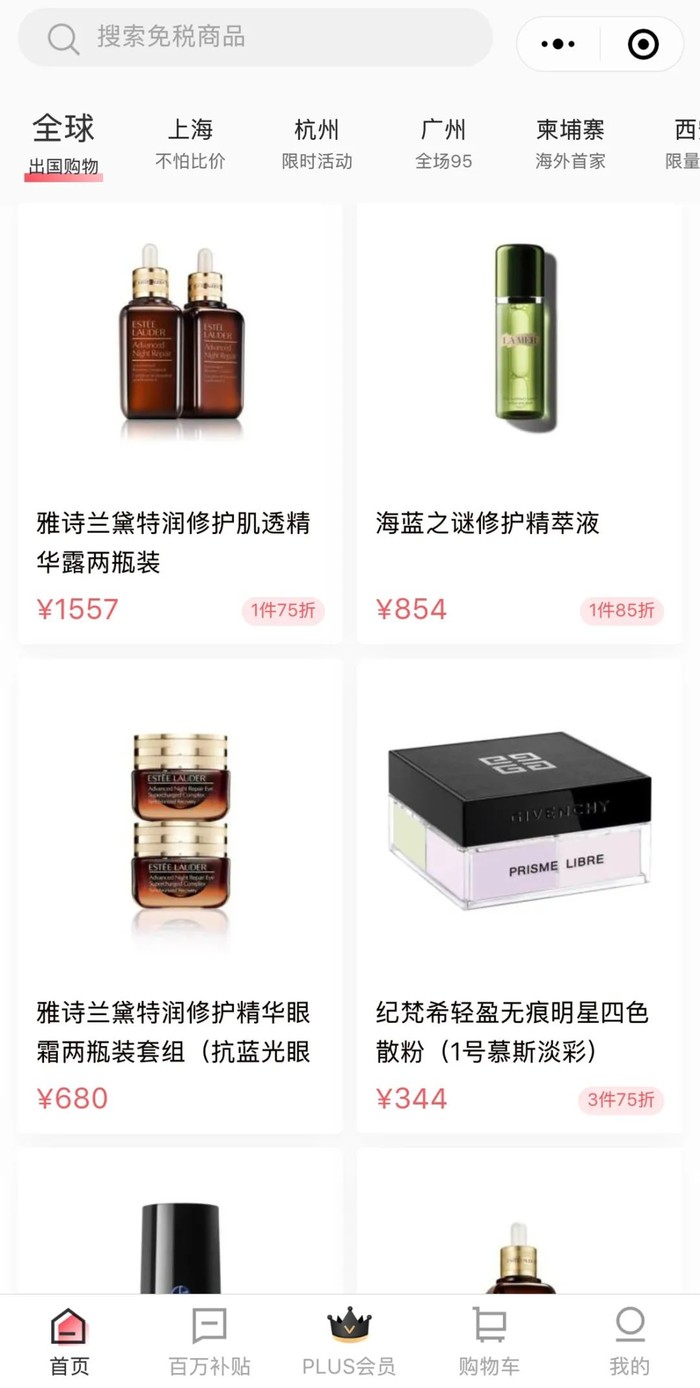Open the mini program three-dot menu
The image size is (700, 1388).
tap(558, 44)
